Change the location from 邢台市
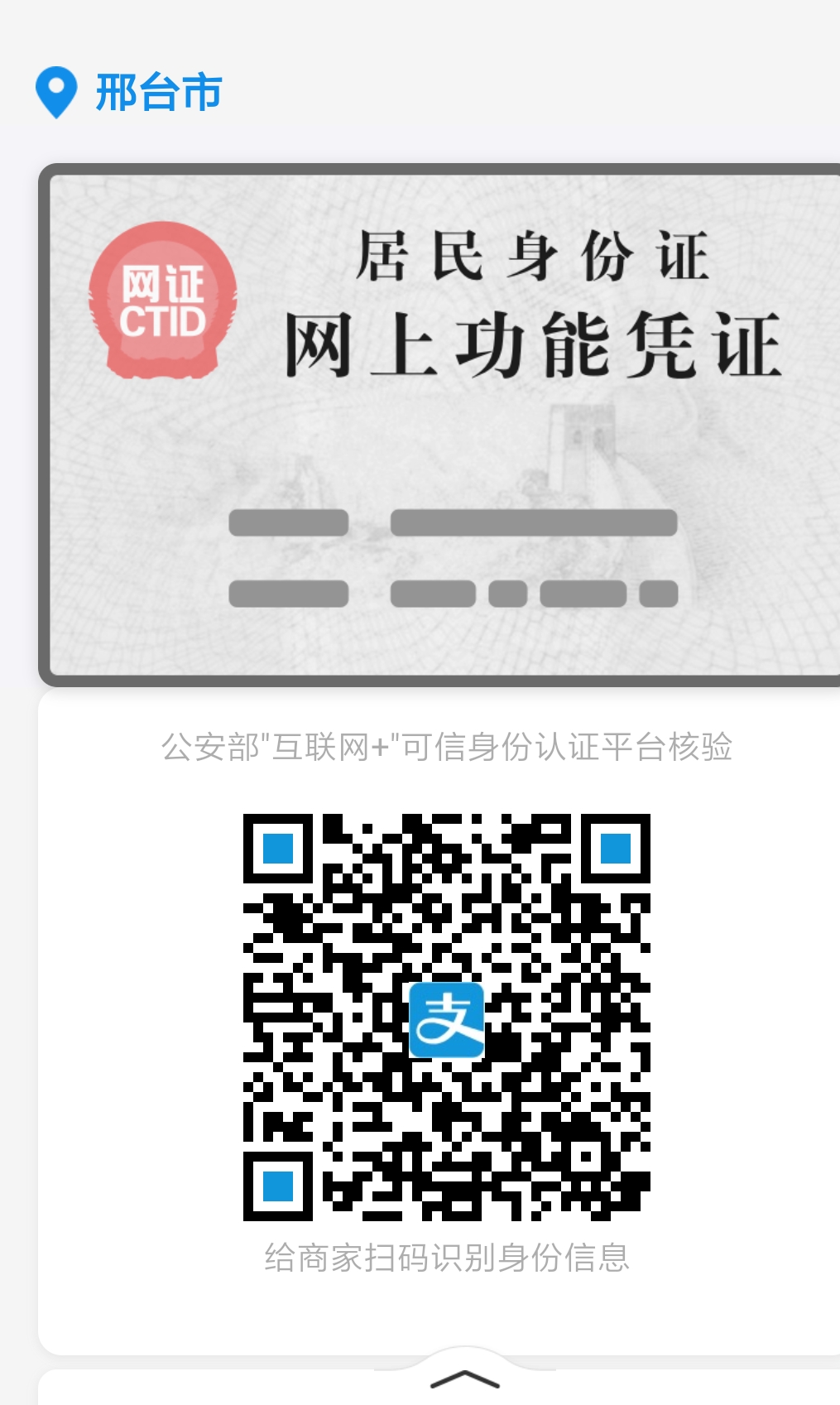 131,92
